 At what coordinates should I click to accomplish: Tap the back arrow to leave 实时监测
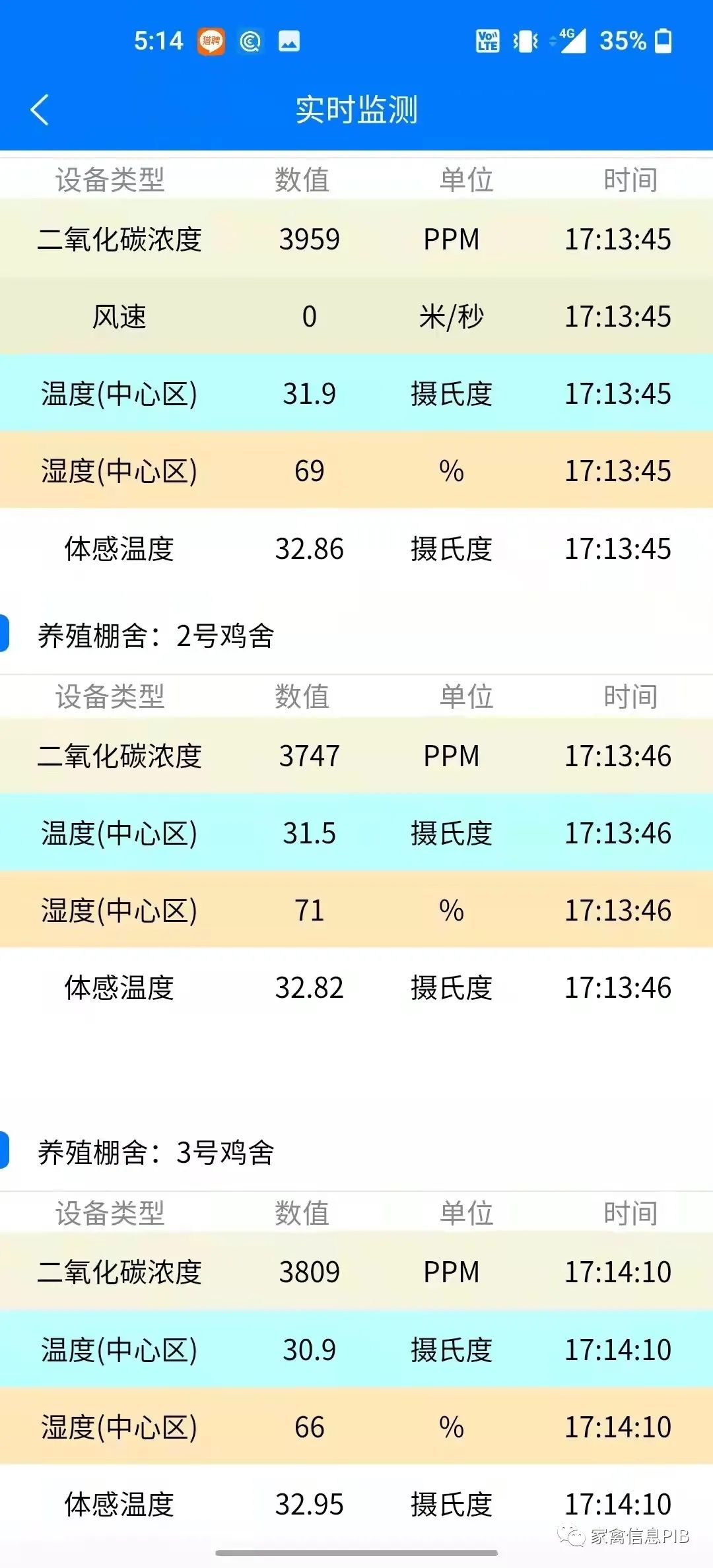40,111
